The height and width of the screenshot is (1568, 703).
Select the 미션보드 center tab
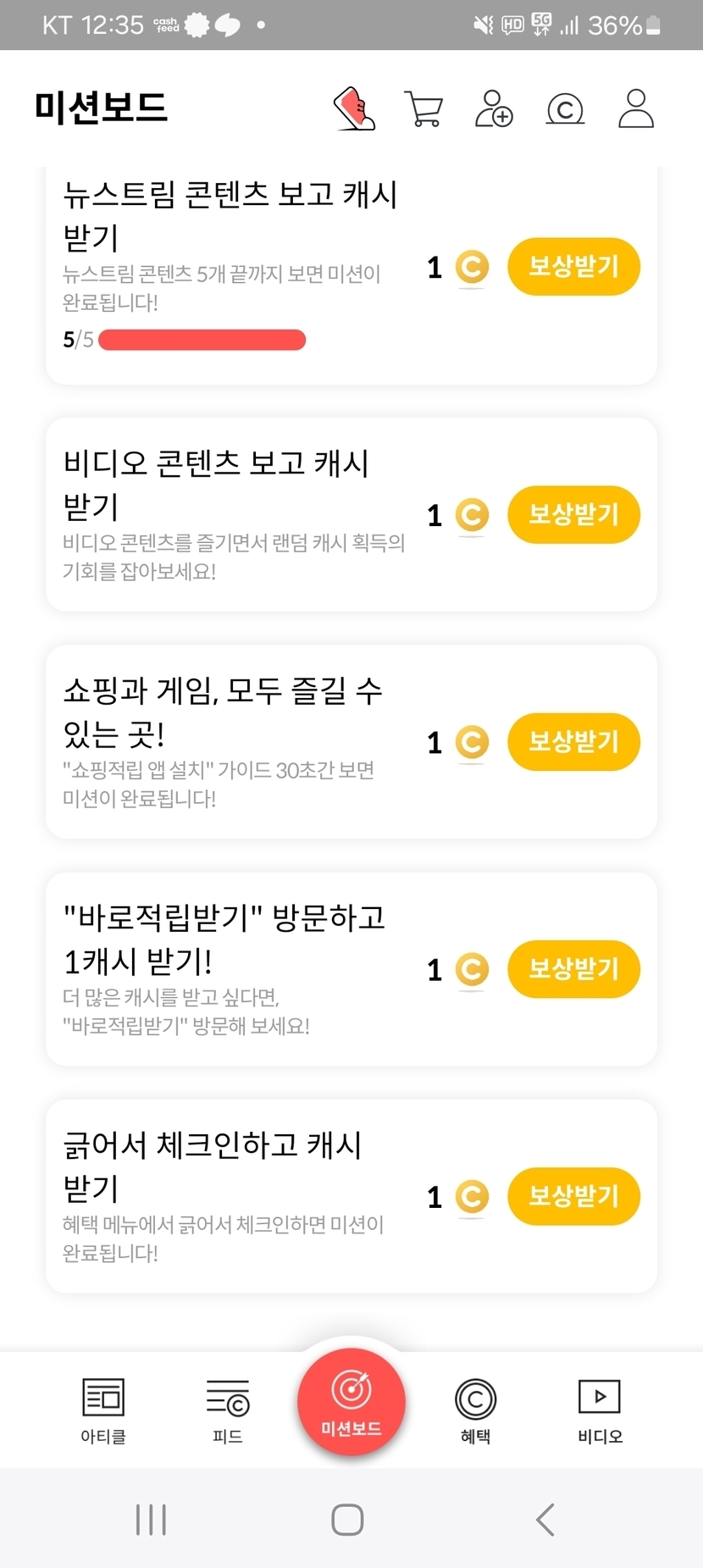pyautogui.click(x=351, y=1402)
